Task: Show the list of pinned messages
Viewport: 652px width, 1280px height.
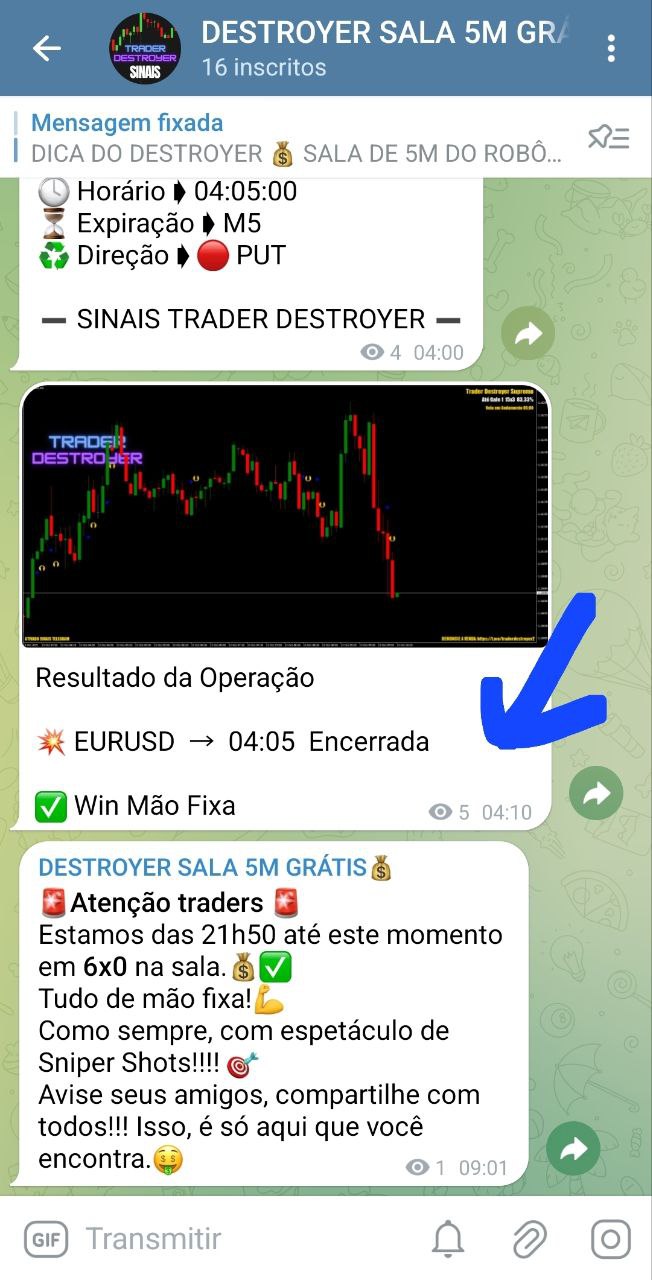Action: pos(608,138)
